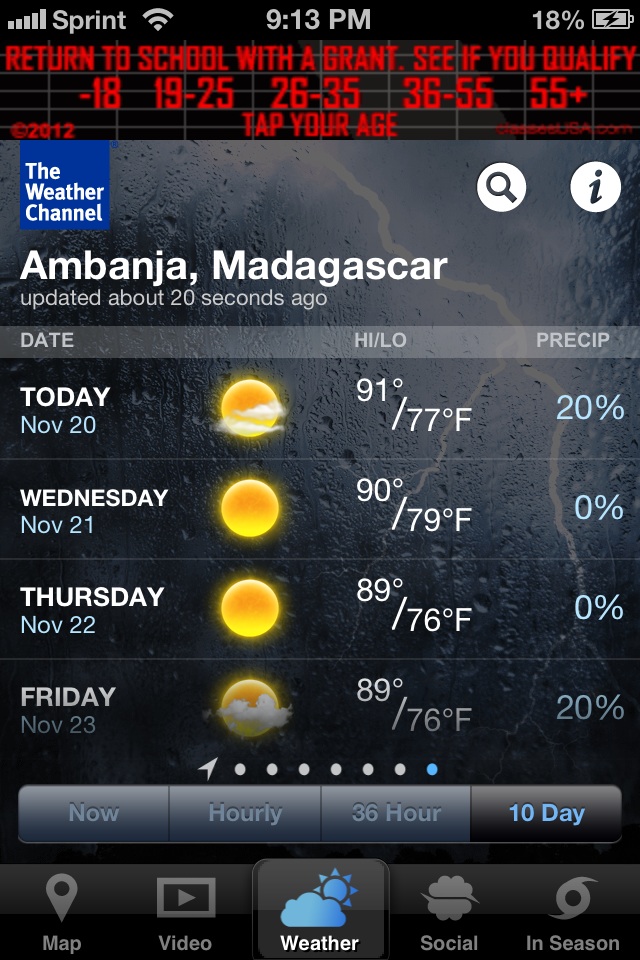Open the location search magnifier
Viewport: 640px width, 960px height.
click(501, 187)
